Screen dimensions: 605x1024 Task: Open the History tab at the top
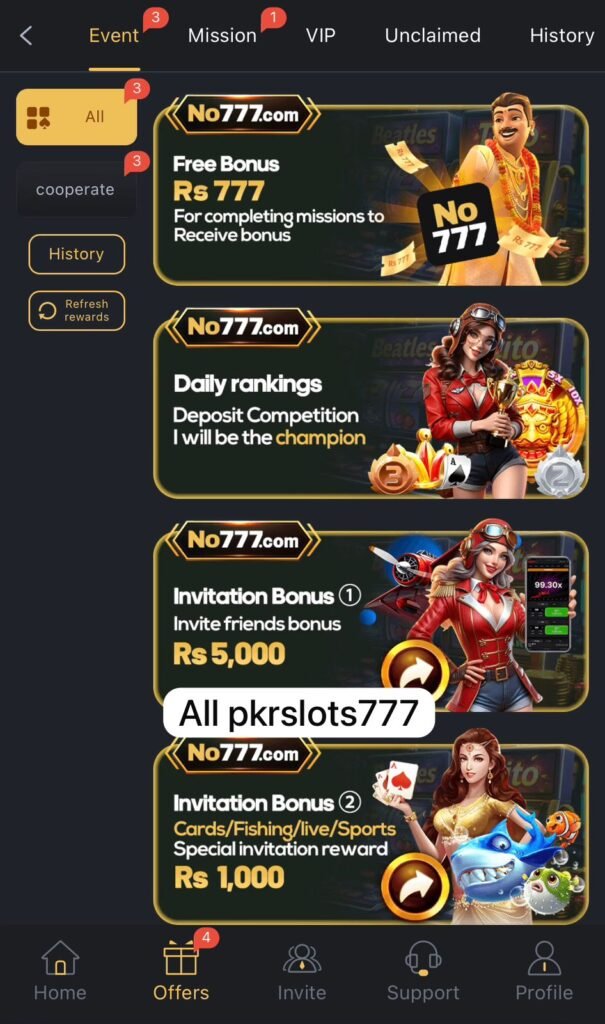click(x=561, y=36)
